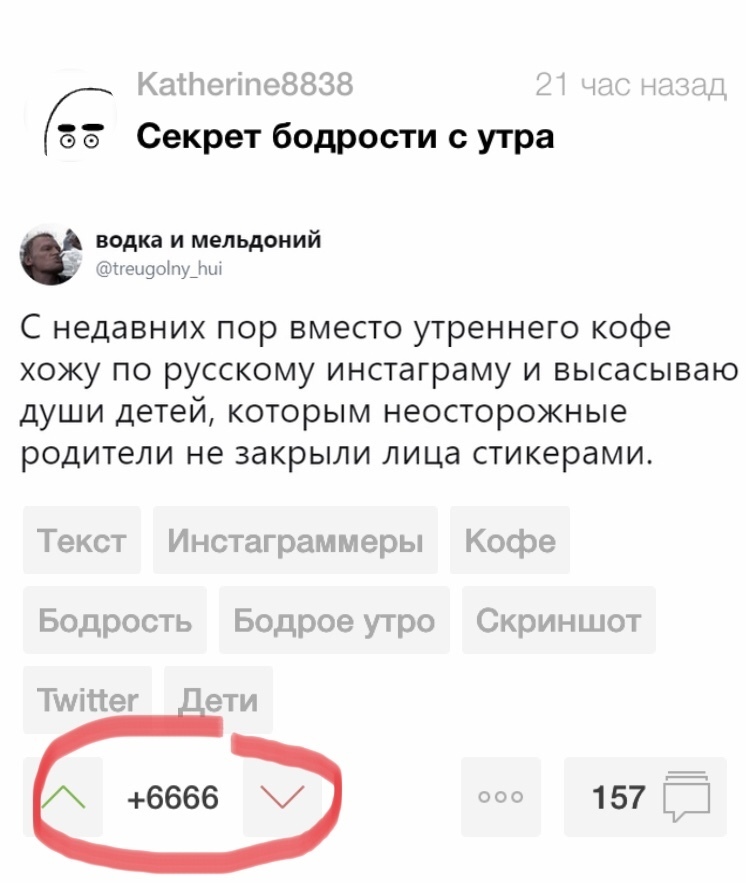Image resolution: width=746 pixels, height=883 pixels.
Task: Open the 'Бодрое утро' tag
Action: point(334,620)
